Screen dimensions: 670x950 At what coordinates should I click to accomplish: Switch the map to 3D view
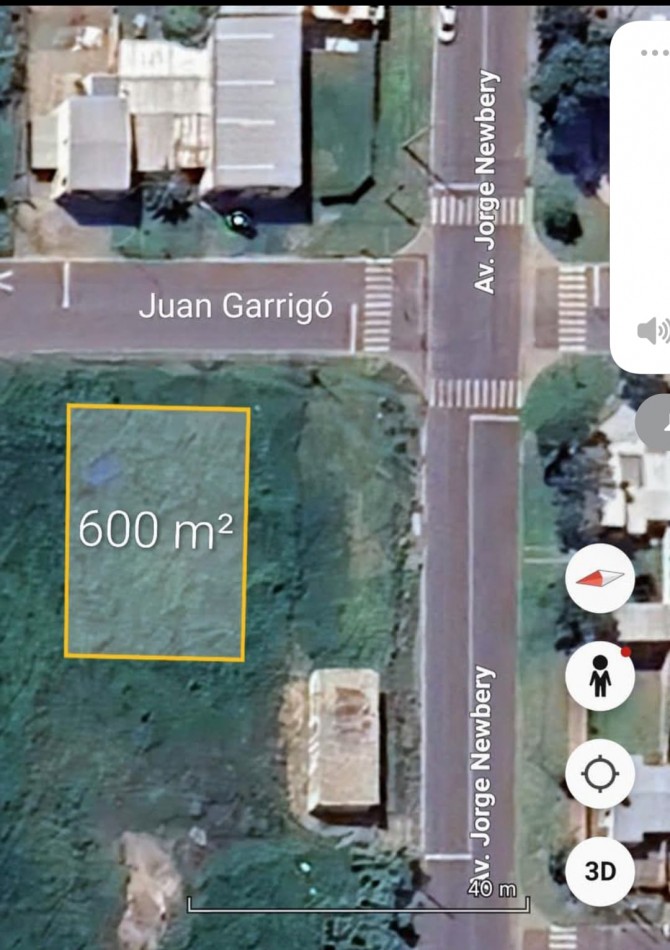pyautogui.click(x=600, y=871)
